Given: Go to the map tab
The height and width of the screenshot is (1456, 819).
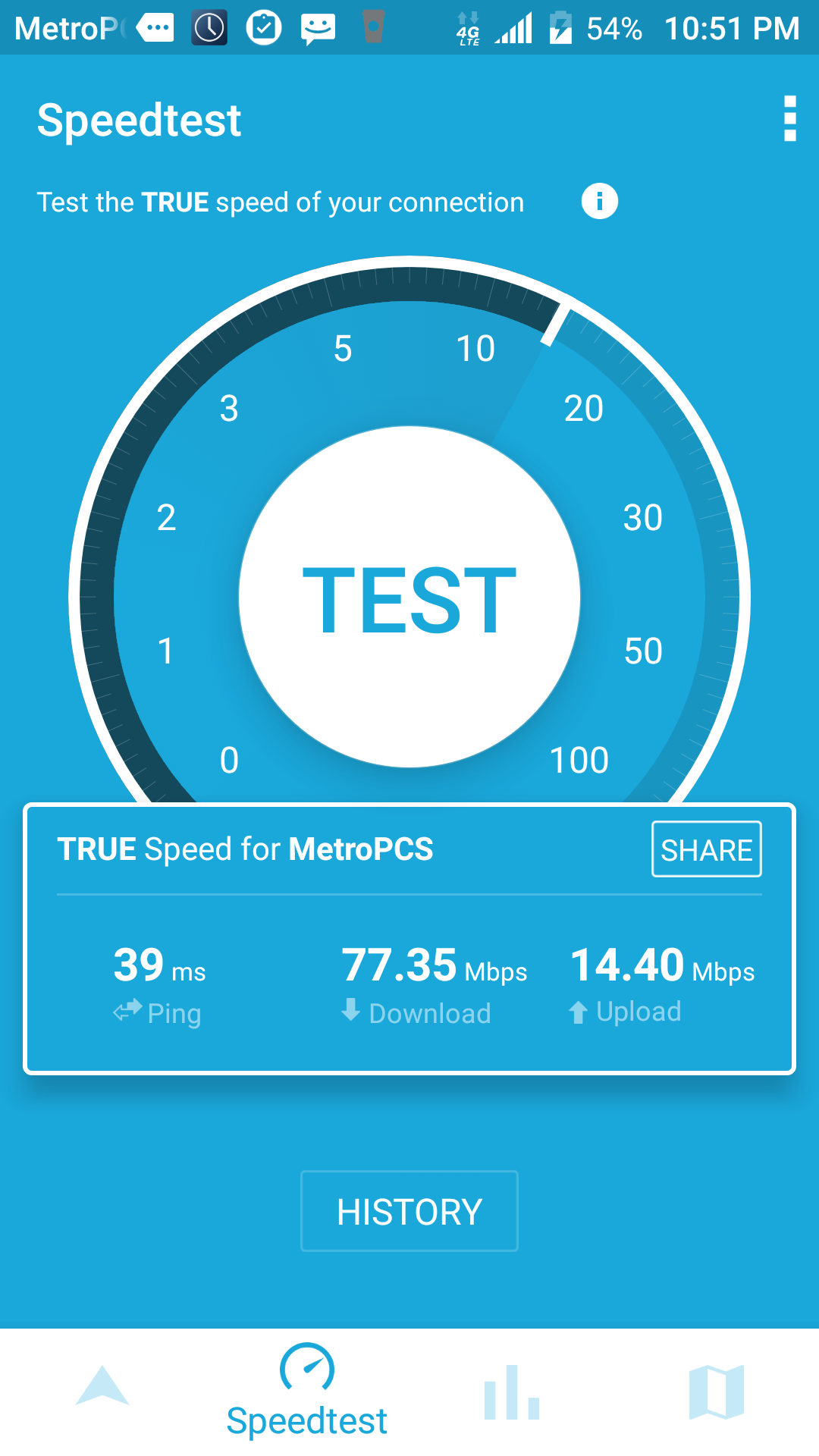Looking at the screenshot, I should (716, 1392).
